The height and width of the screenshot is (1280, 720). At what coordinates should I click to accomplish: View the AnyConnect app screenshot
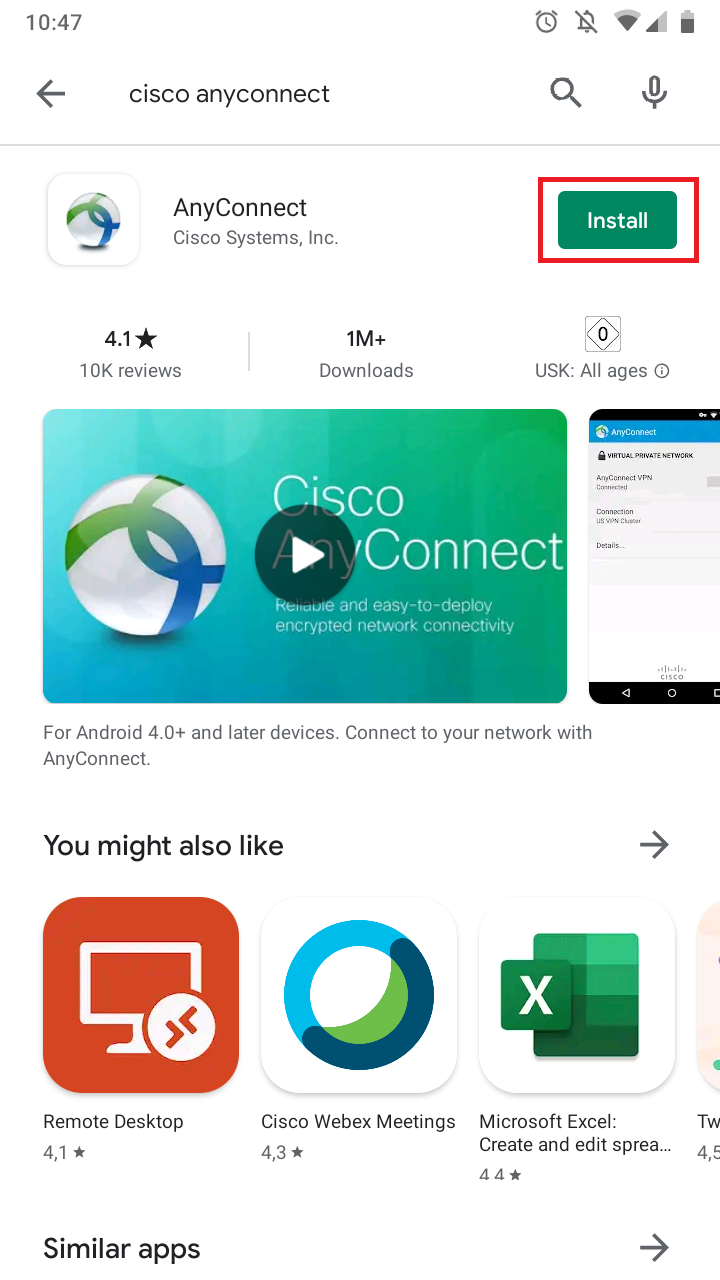(655, 556)
